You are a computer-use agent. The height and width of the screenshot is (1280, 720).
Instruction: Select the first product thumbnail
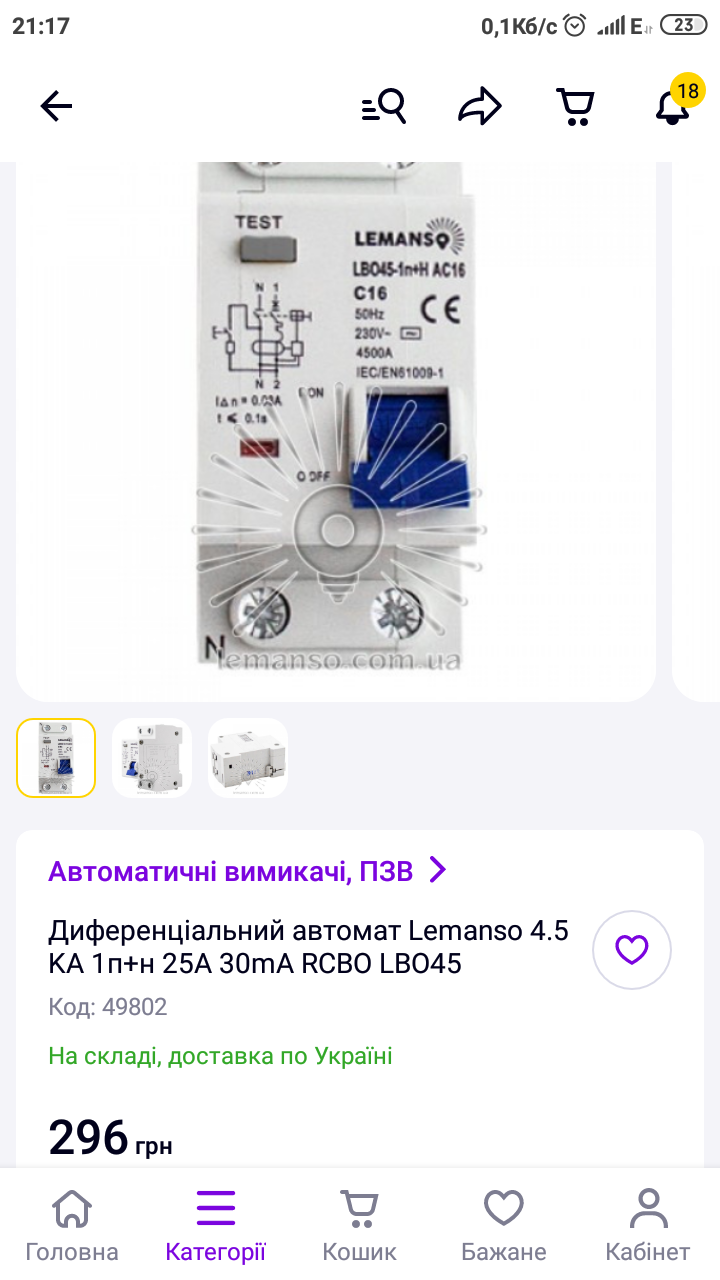(56, 758)
